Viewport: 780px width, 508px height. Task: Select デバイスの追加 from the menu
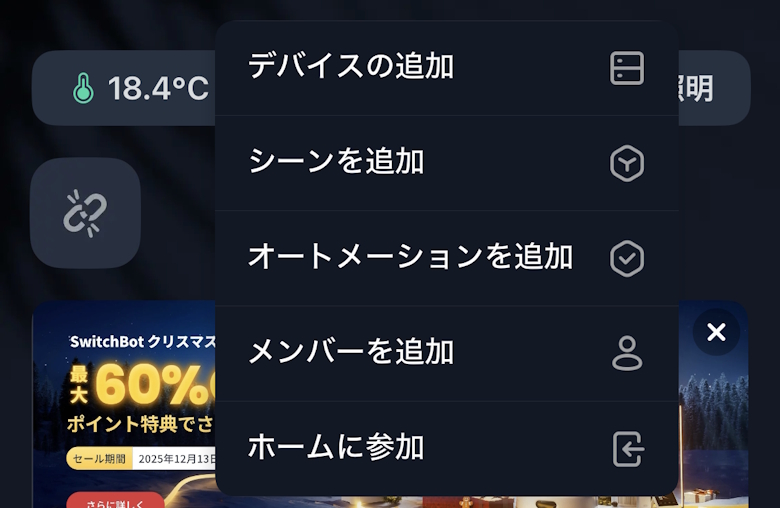[446, 68]
